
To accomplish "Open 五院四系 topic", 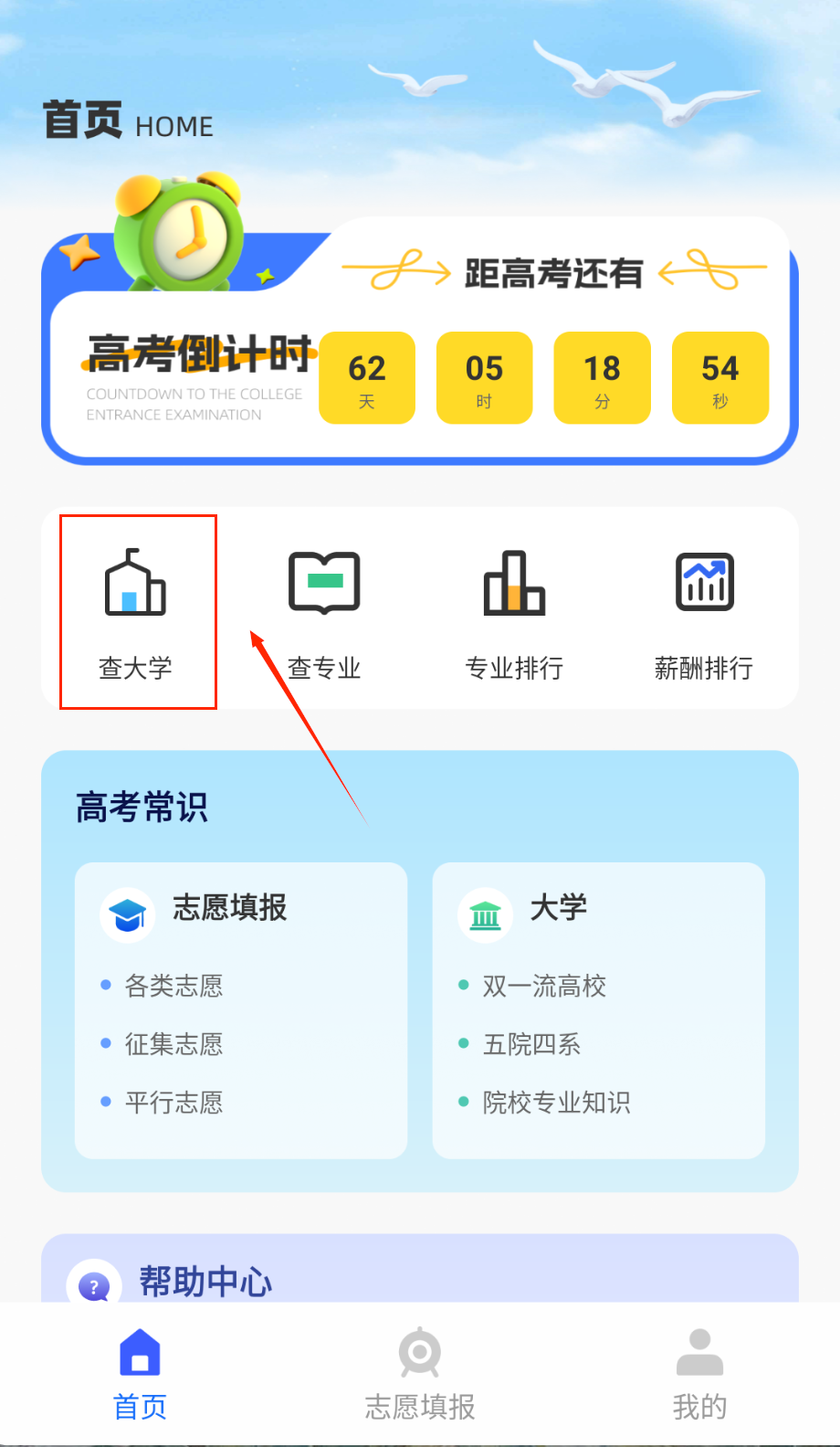I will click(531, 1044).
